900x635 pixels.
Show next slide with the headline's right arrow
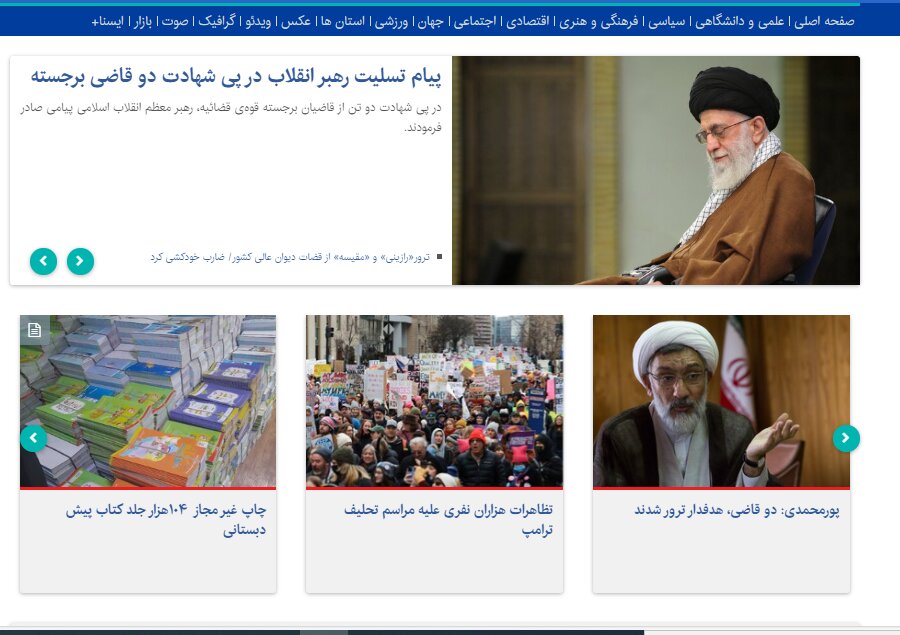(x=80, y=261)
